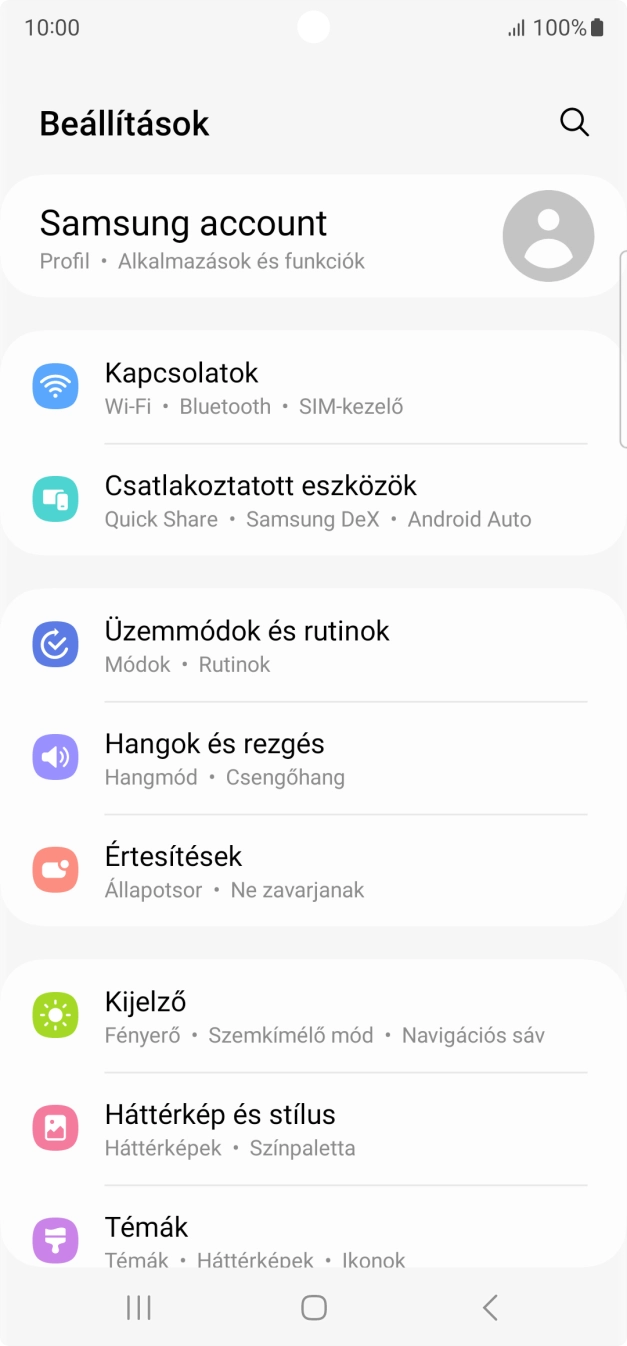Show recent apps
Viewport: 627px width, 1346px height.
pyautogui.click(x=139, y=1307)
